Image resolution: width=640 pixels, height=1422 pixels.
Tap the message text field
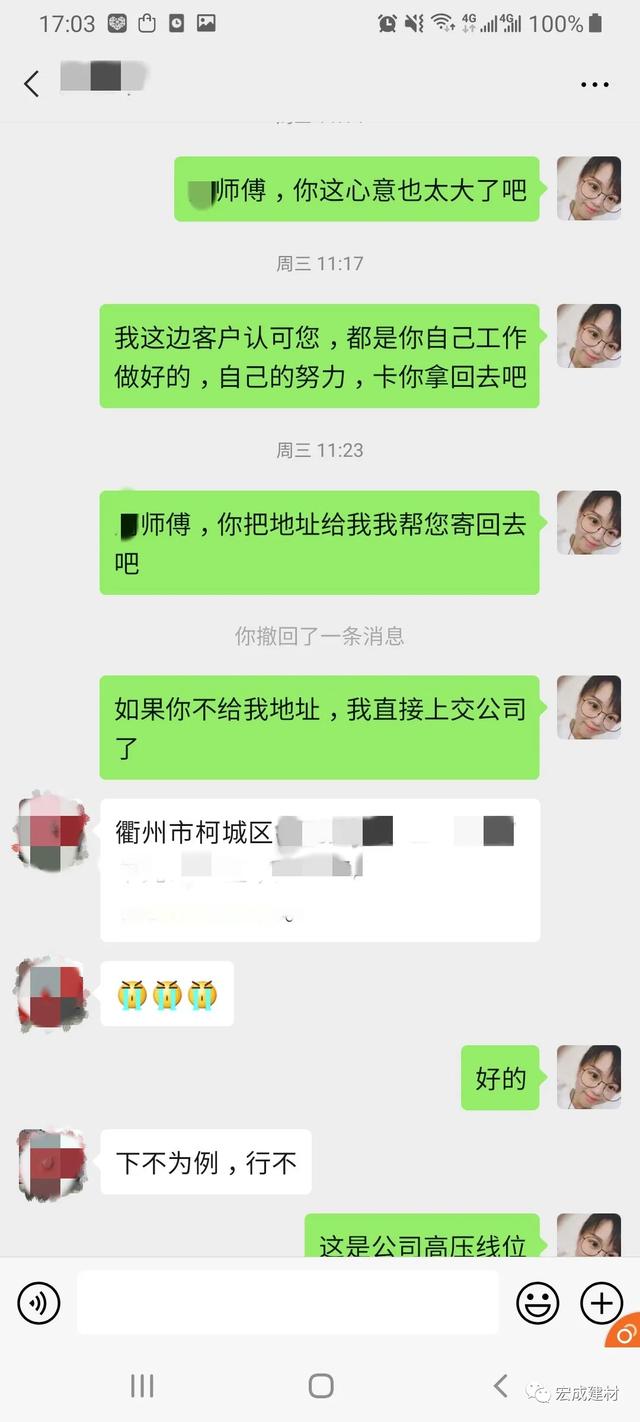coord(287,1302)
